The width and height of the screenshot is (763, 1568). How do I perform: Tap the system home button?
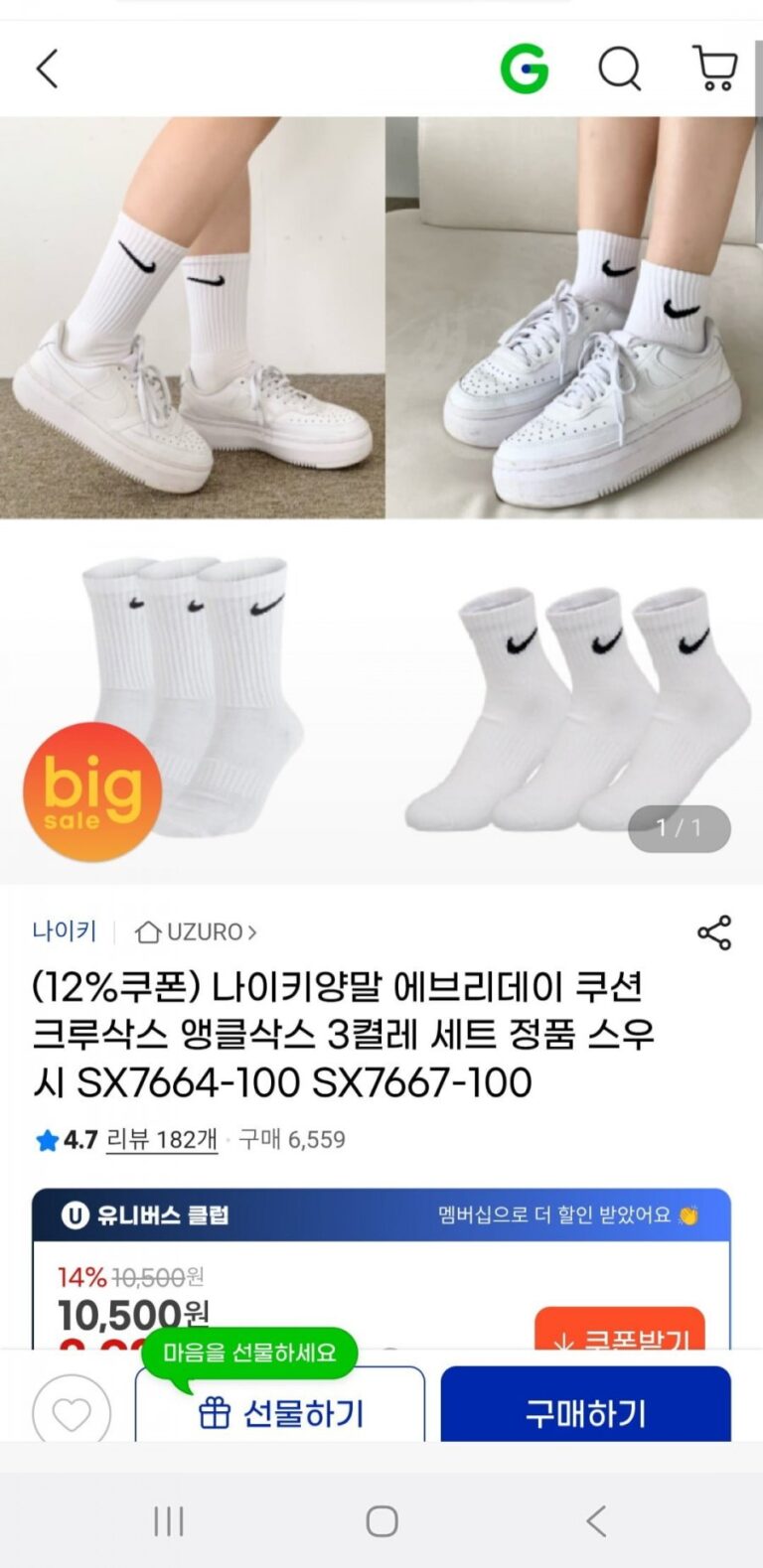pos(381,1520)
